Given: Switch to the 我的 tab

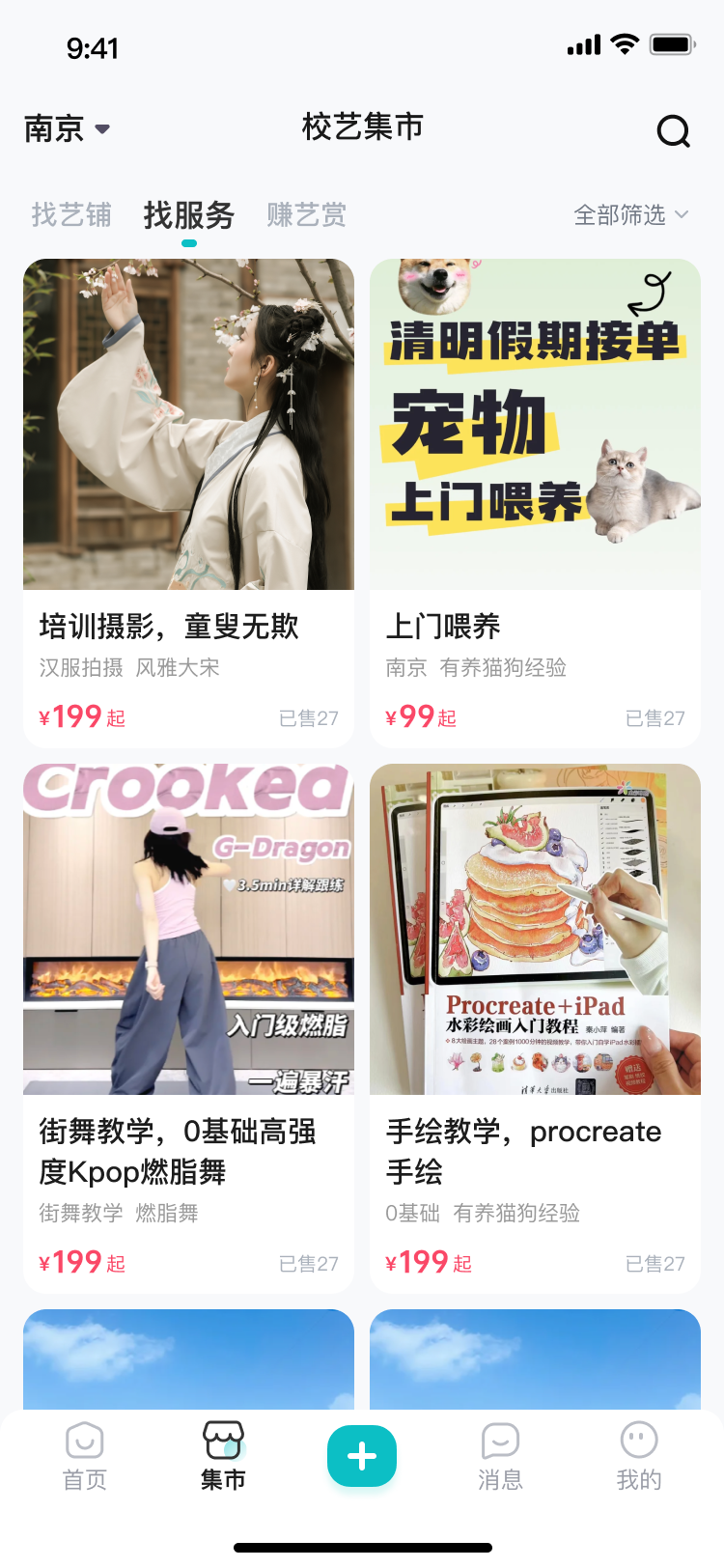Looking at the screenshot, I should coord(639,1456).
